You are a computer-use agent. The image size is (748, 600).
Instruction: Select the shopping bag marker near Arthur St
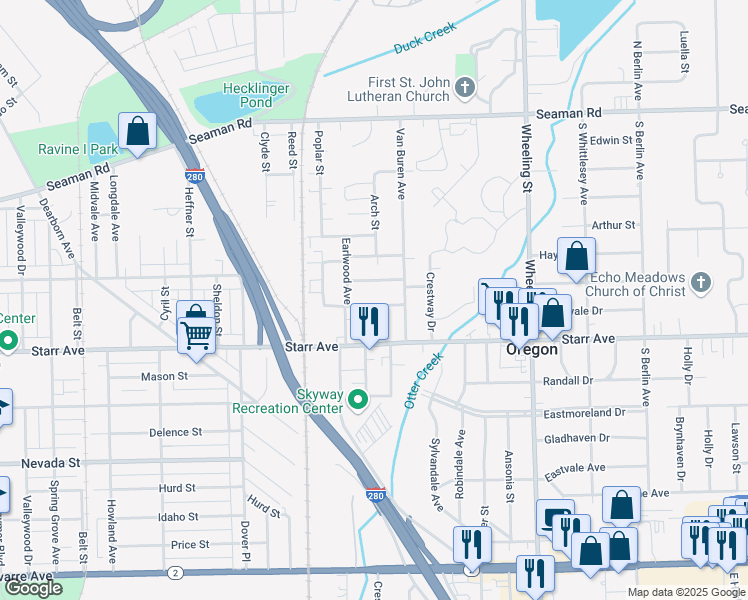[576, 257]
